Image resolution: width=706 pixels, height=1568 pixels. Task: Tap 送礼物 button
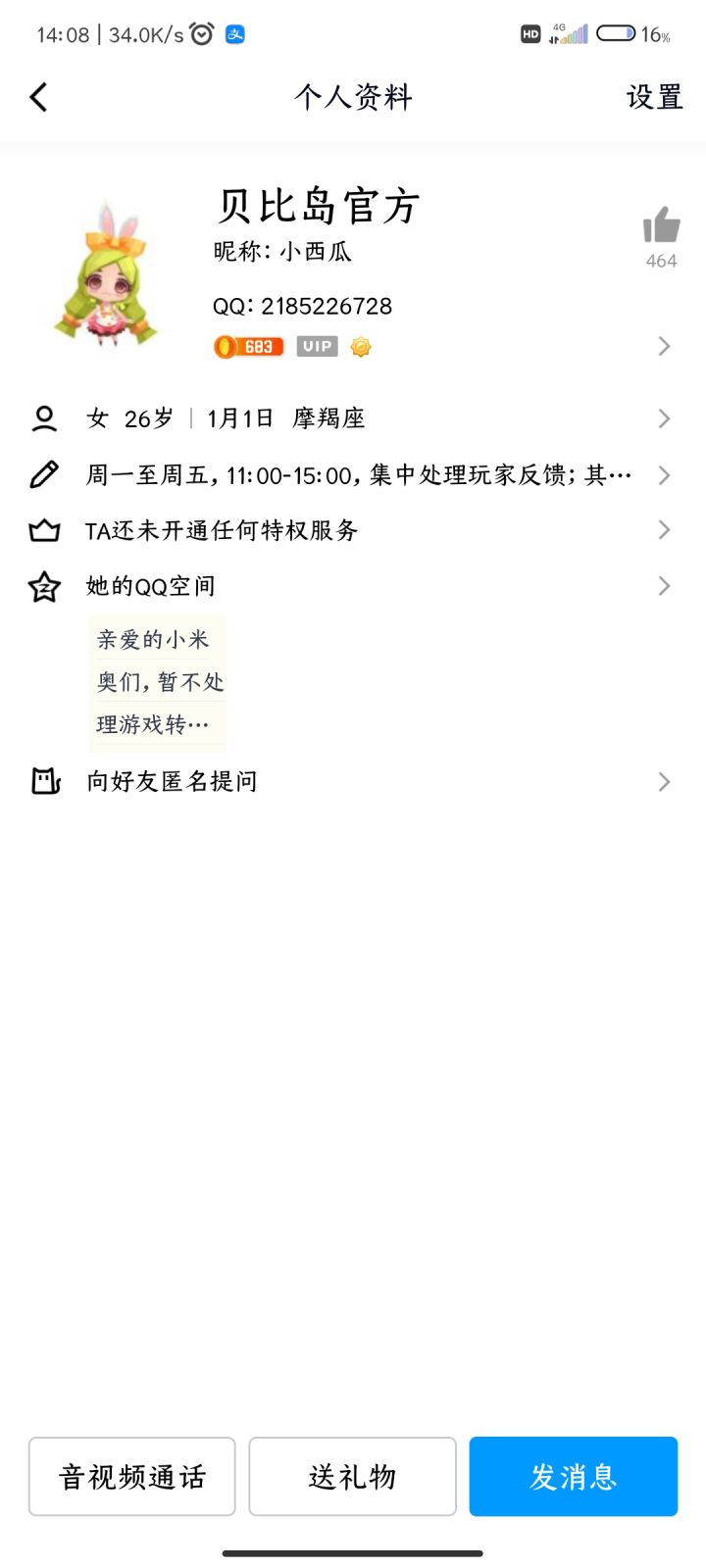(352, 1476)
